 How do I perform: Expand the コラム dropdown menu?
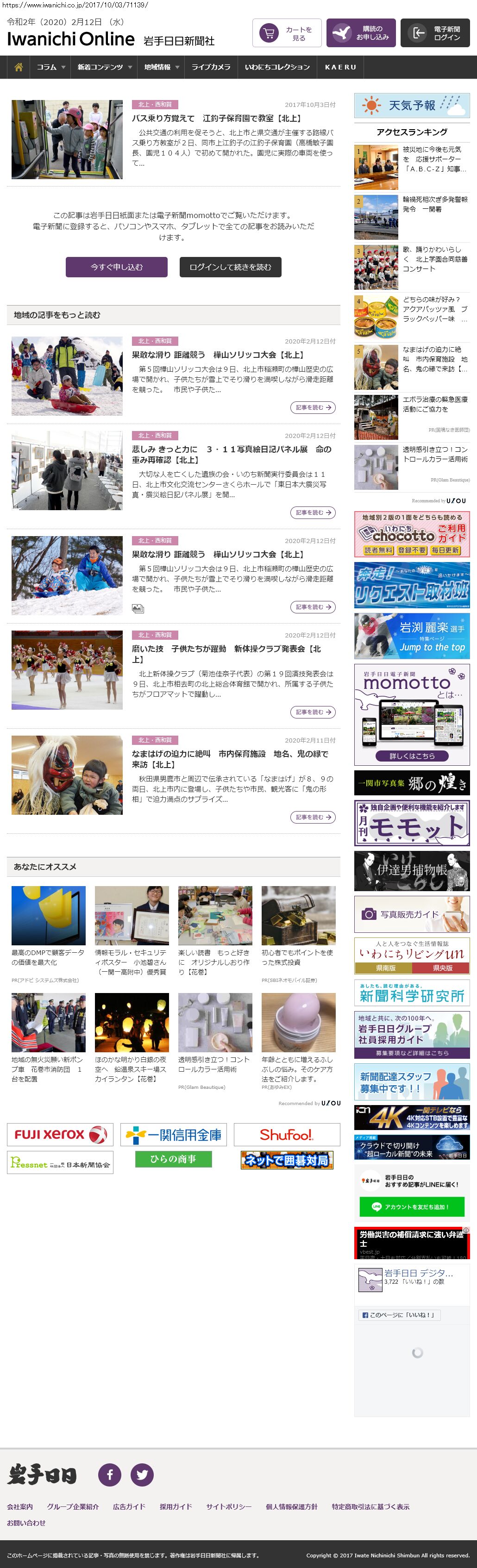click(x=50, y=67)
